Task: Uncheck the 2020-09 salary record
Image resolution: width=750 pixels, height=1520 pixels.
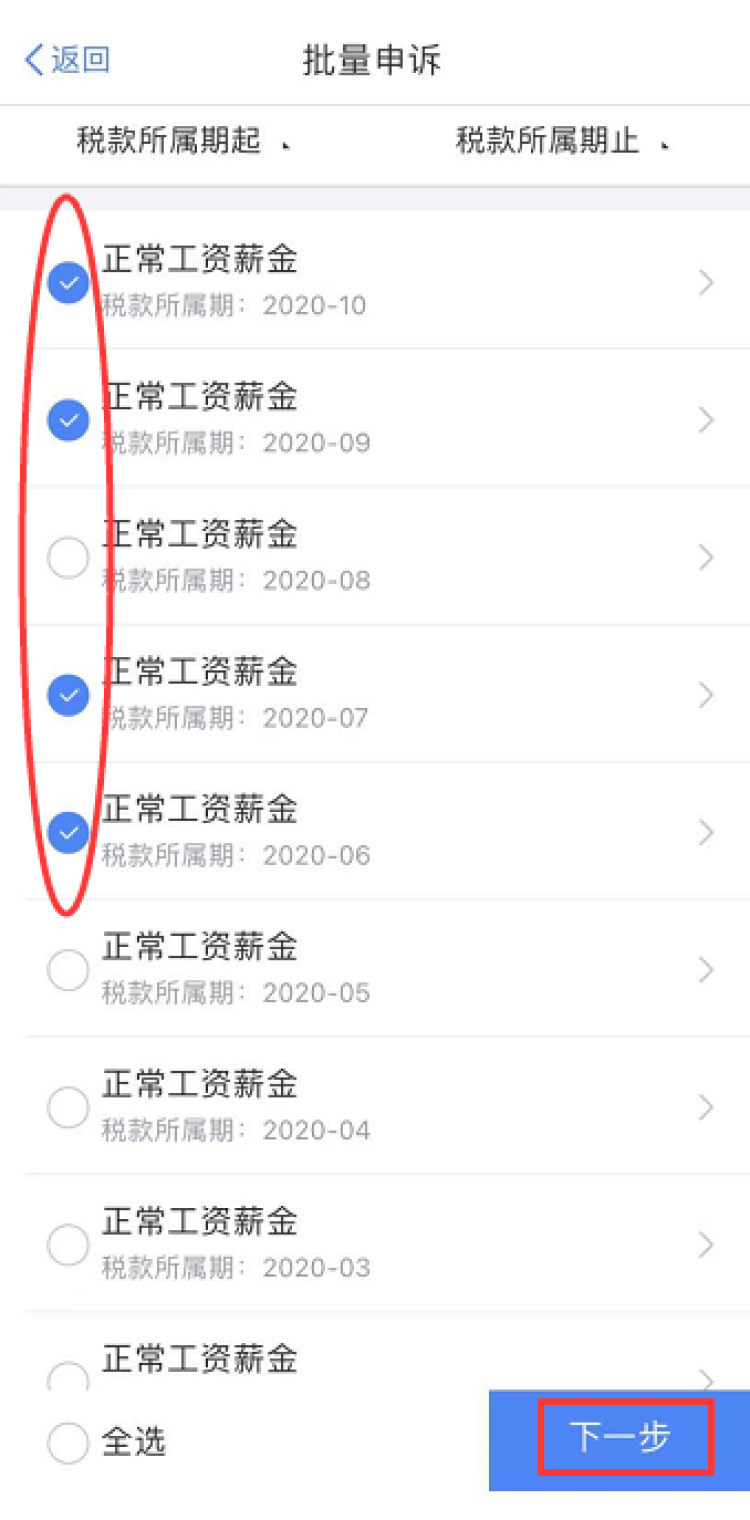Action: click(x=68, y=421)
